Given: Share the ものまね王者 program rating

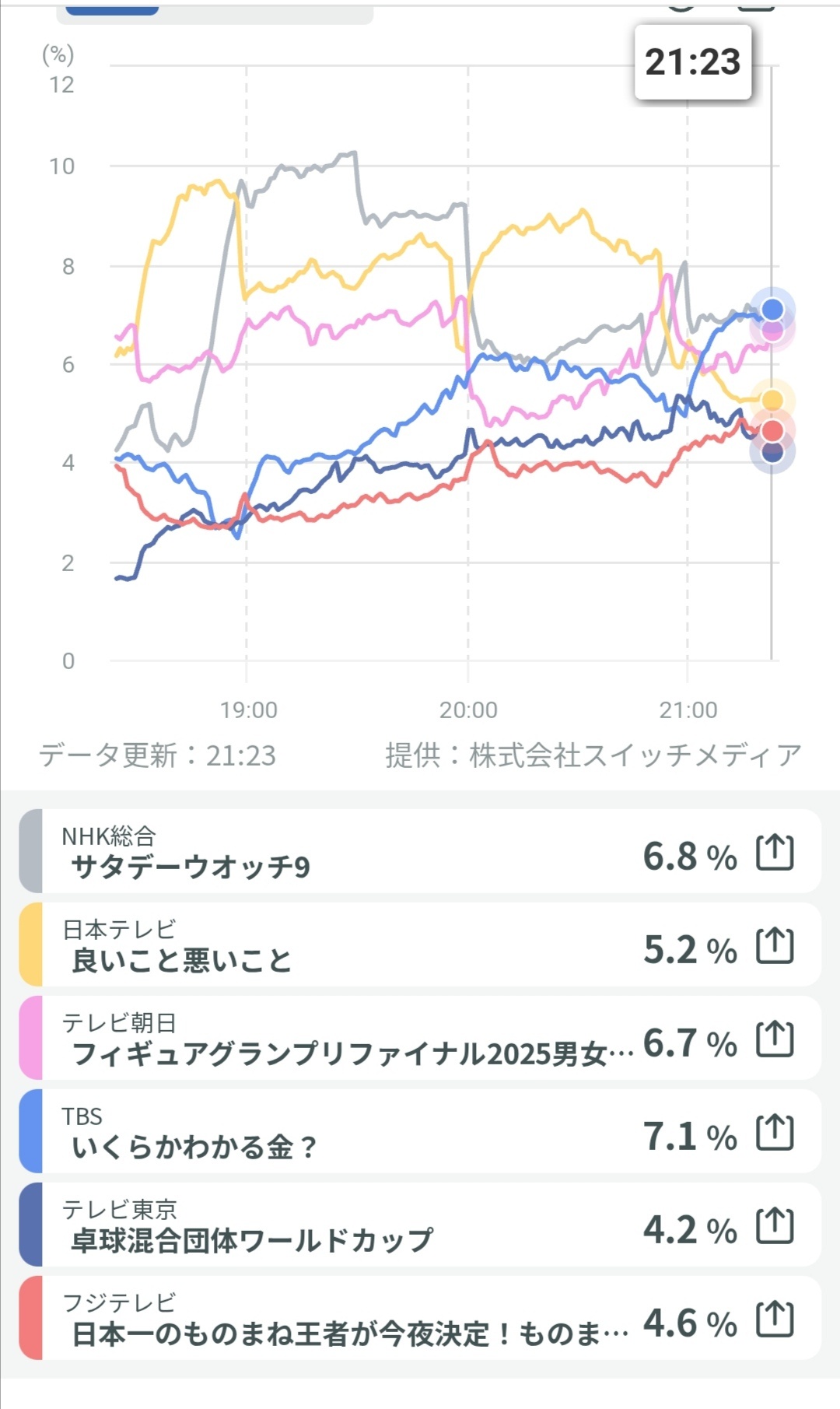Looking at the screenshot, I should click(x=775, y=1320).
